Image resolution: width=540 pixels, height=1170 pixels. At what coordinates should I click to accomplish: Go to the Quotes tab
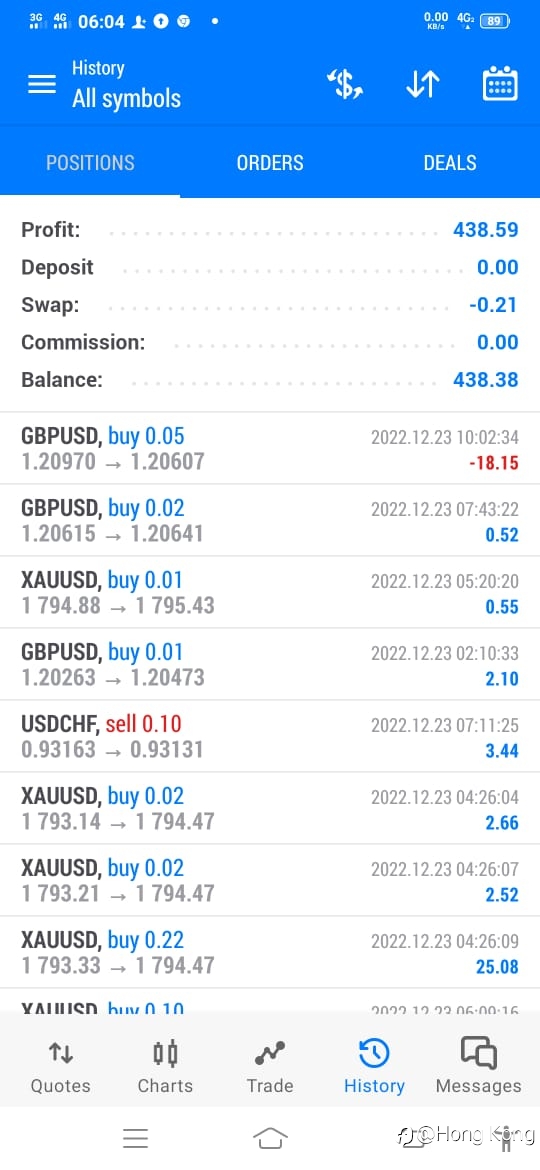pyautogui.click(x=60, y=1066)
